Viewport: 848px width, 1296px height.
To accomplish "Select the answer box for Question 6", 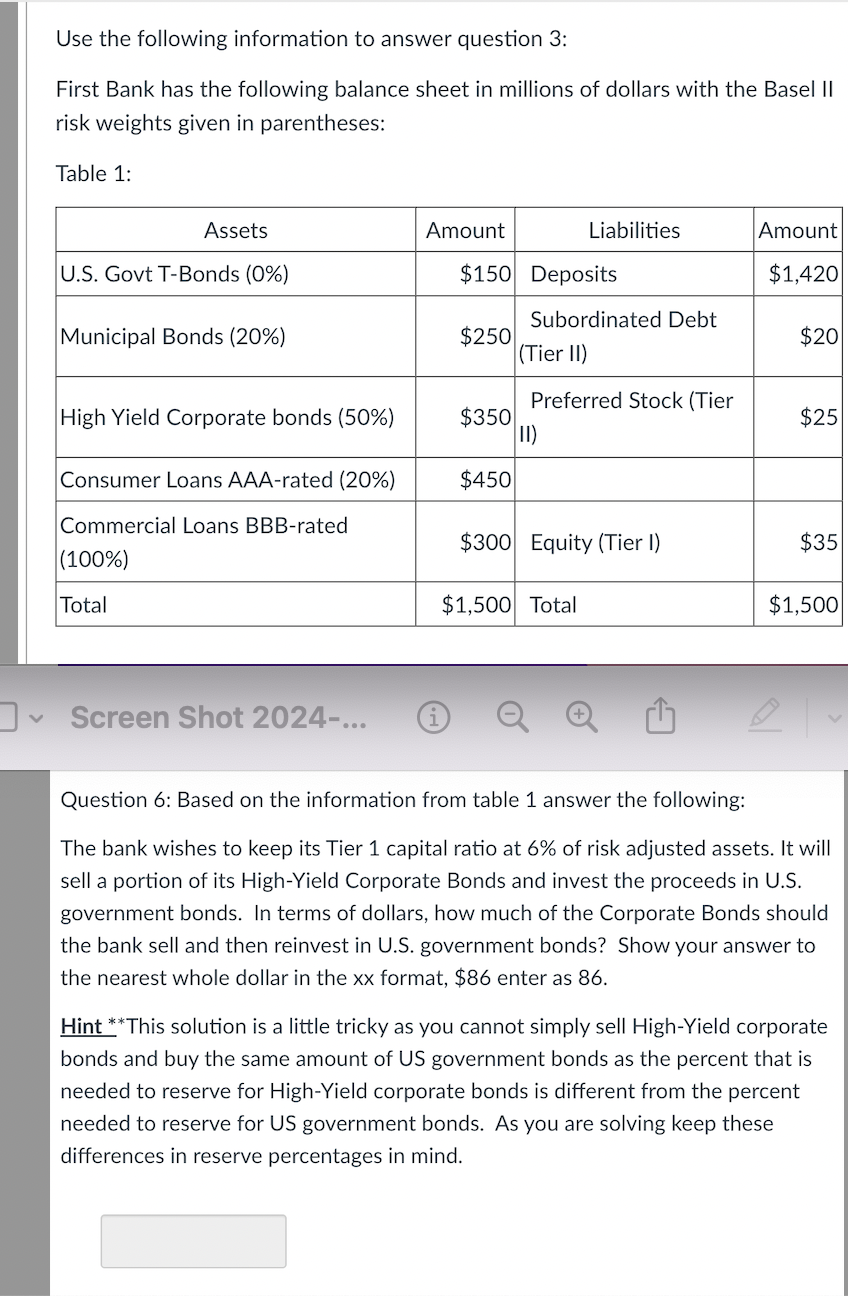I will click(193, 1241).
